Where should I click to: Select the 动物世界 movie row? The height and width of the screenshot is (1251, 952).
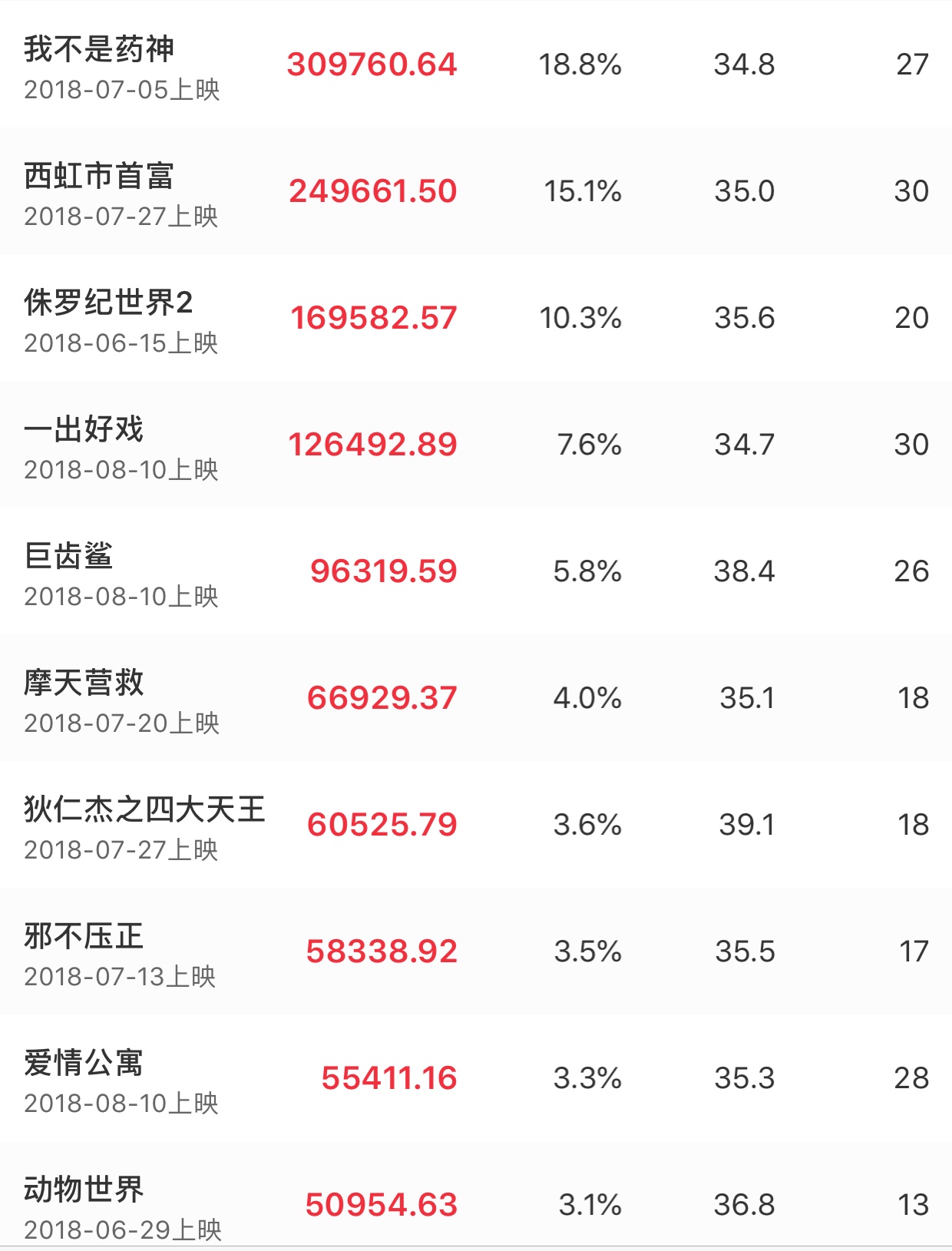click(x=84, y=1190)
